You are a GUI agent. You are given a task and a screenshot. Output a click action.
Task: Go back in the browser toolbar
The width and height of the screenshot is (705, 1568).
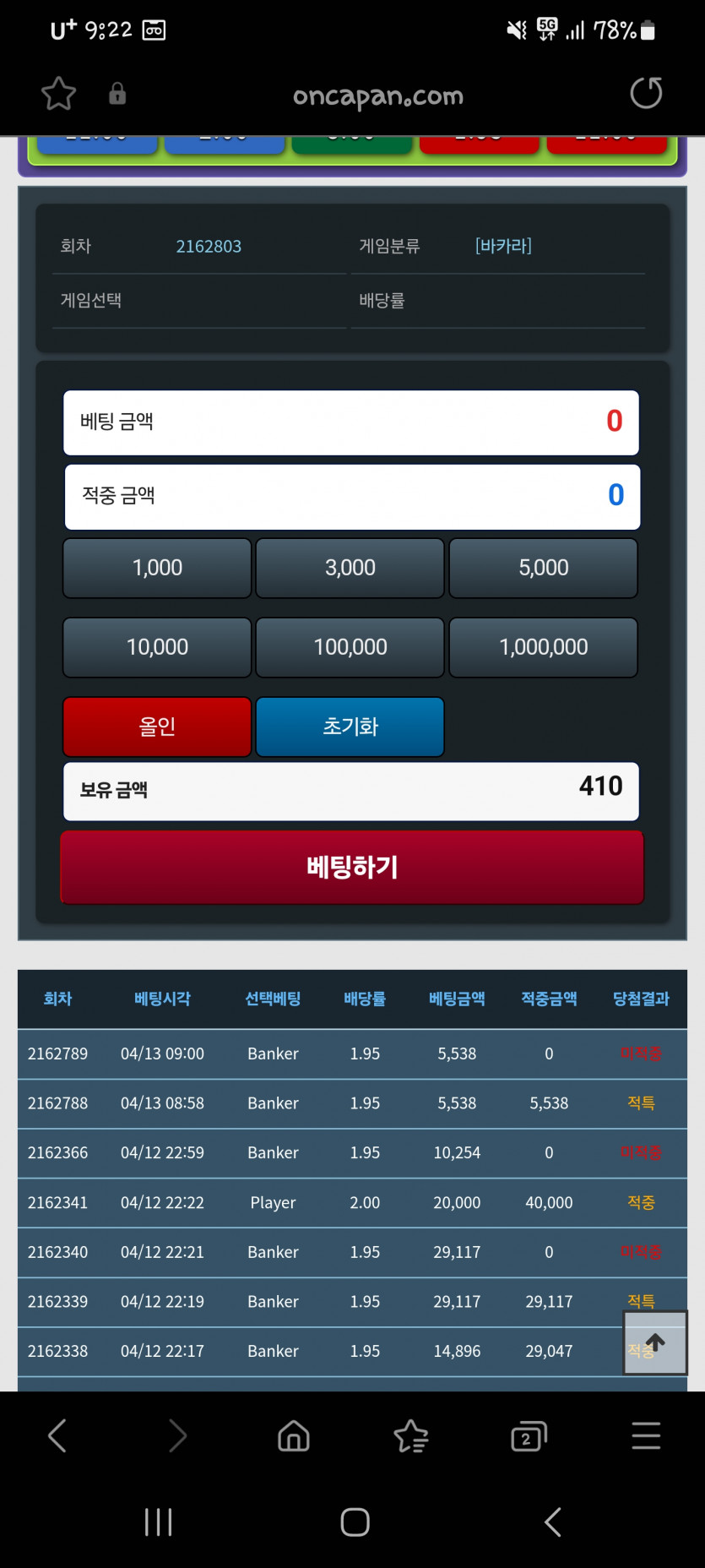point(57,1435)
